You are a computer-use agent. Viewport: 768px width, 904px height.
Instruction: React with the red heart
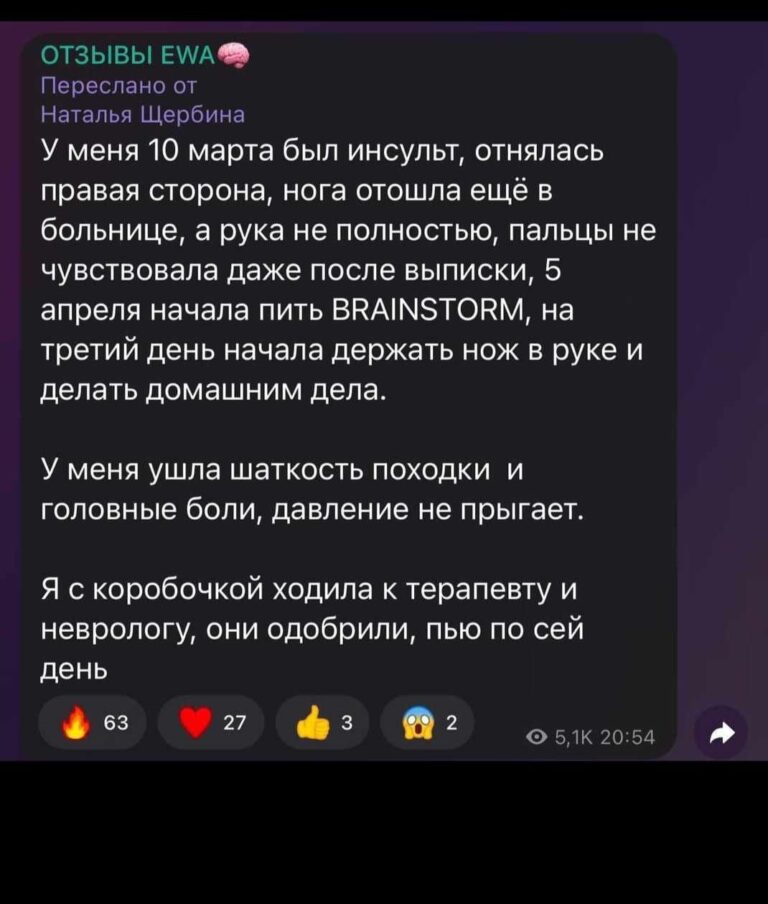[210, 723]
